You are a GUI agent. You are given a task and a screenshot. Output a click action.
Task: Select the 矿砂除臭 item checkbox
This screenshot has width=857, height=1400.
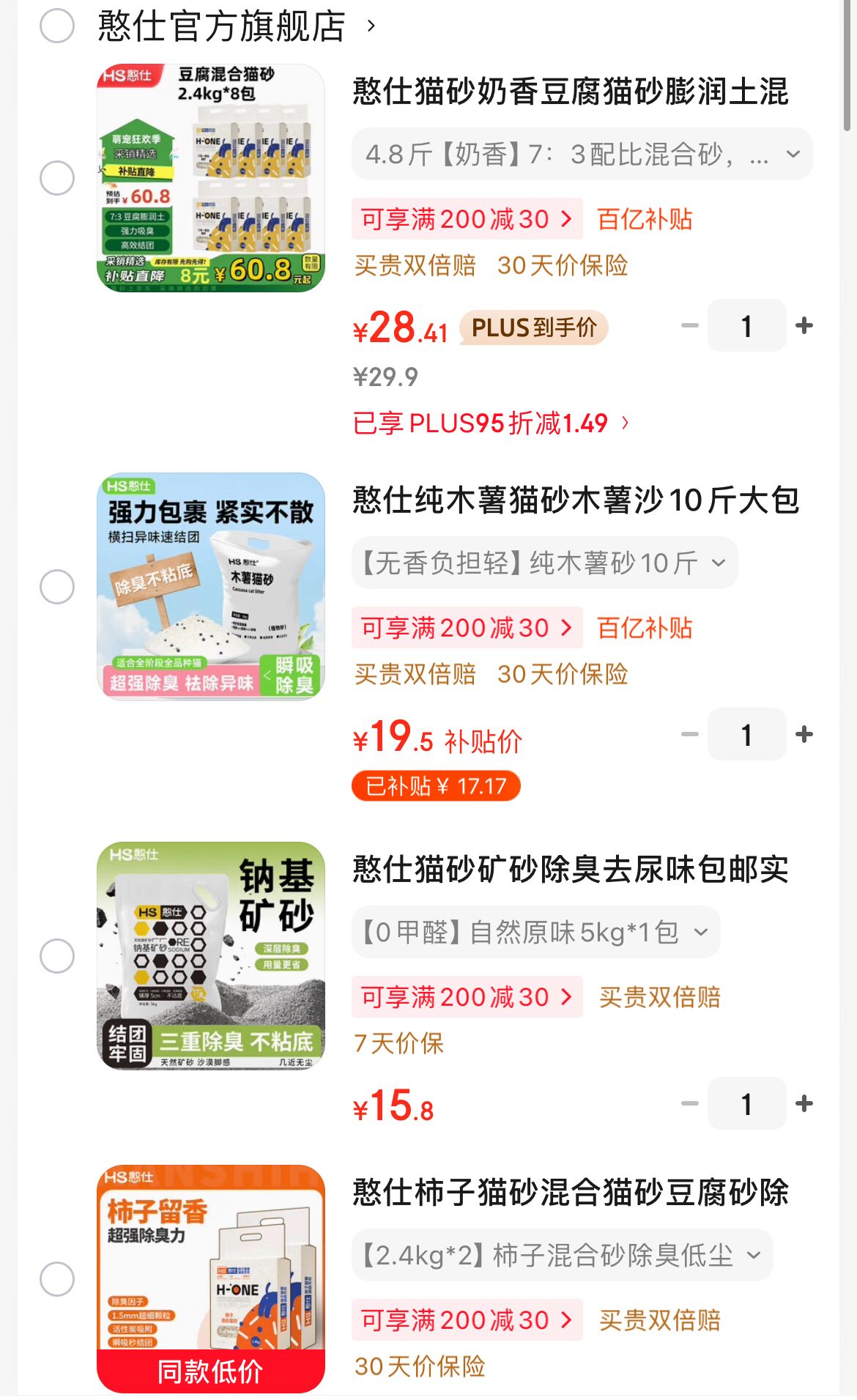pyautogui.click(x=57, y=956)
